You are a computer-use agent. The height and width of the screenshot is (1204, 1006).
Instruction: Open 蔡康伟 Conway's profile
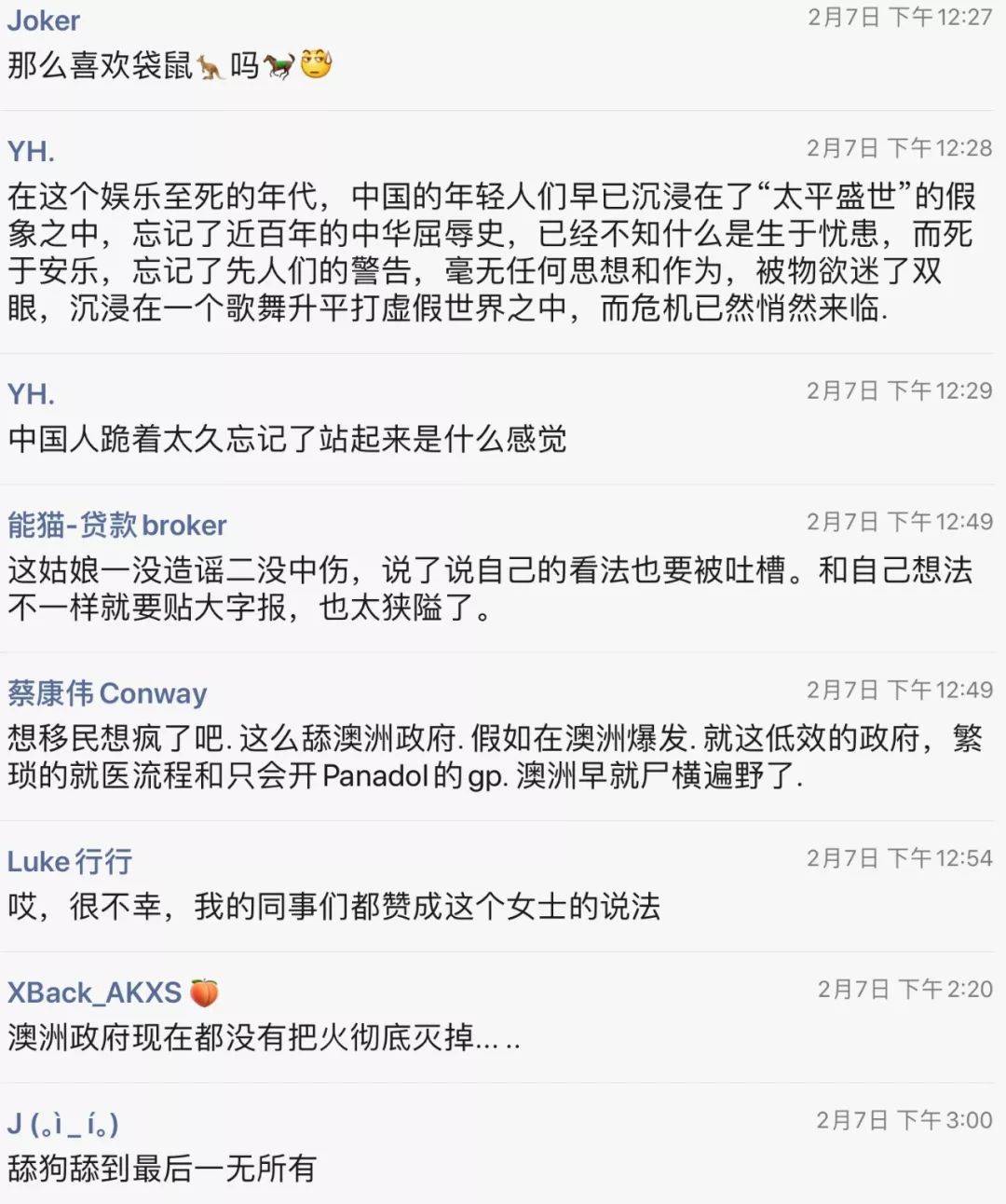106,693
